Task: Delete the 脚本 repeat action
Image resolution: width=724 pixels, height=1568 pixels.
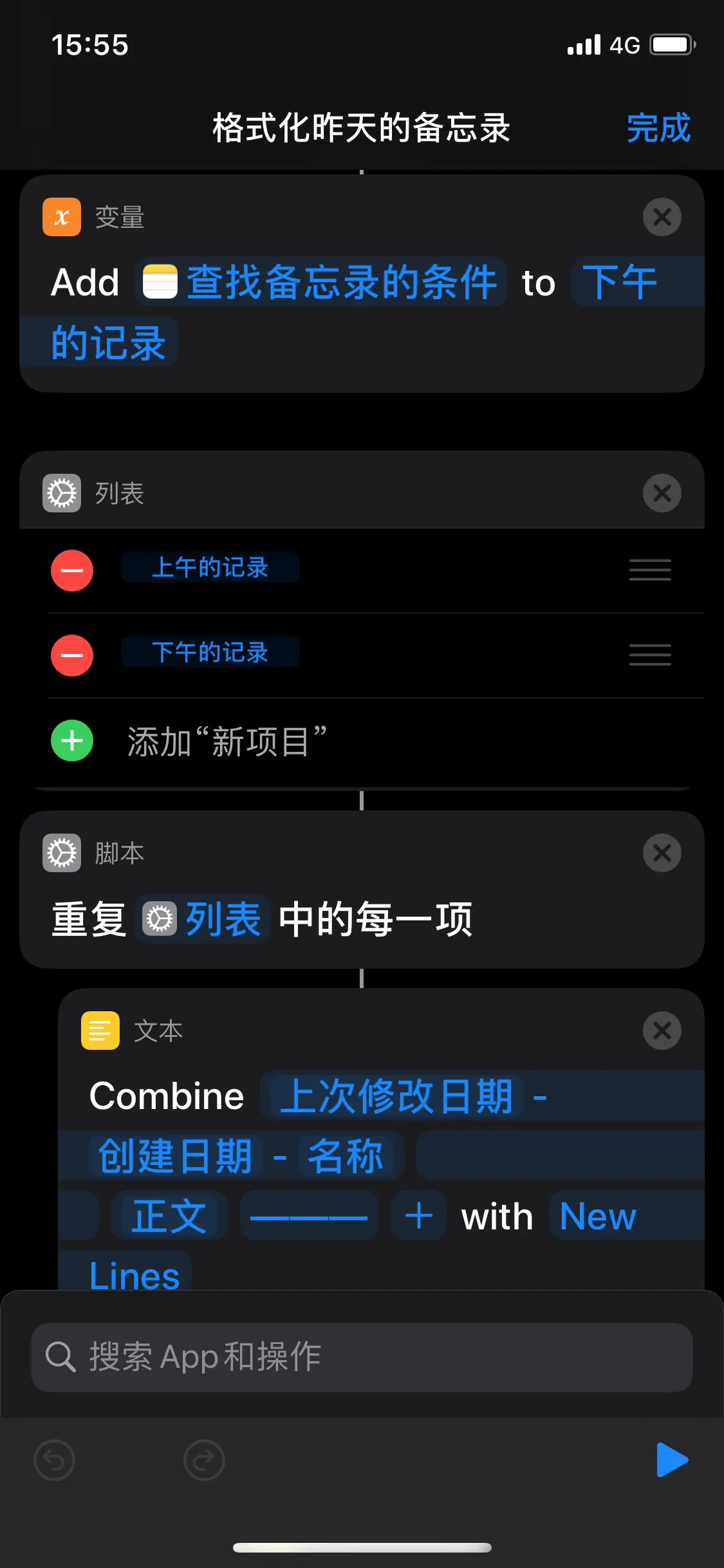Action: (662, 854)
